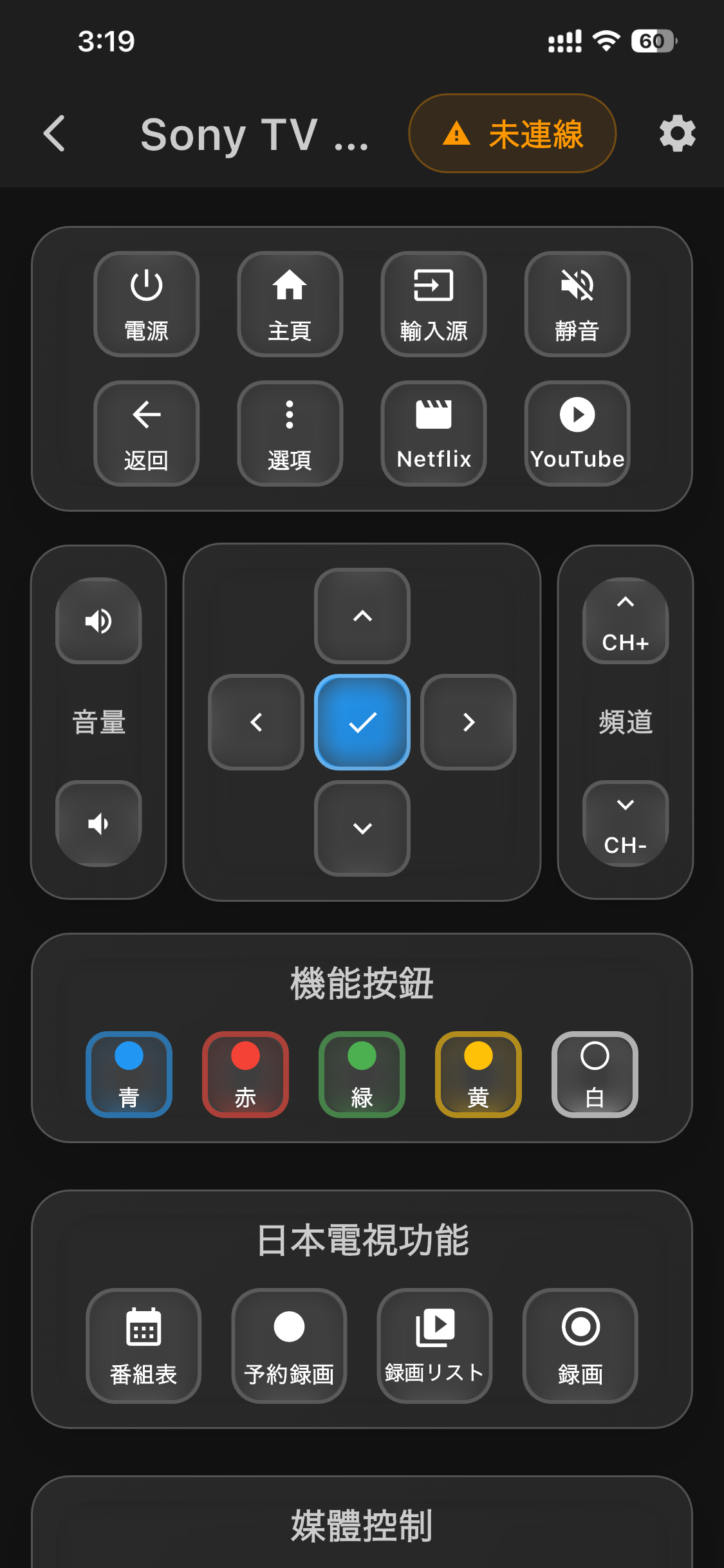This screenshot has height=1568, width=724.
Task: Launch Netflix on the TV
Action: coord(434,433)
